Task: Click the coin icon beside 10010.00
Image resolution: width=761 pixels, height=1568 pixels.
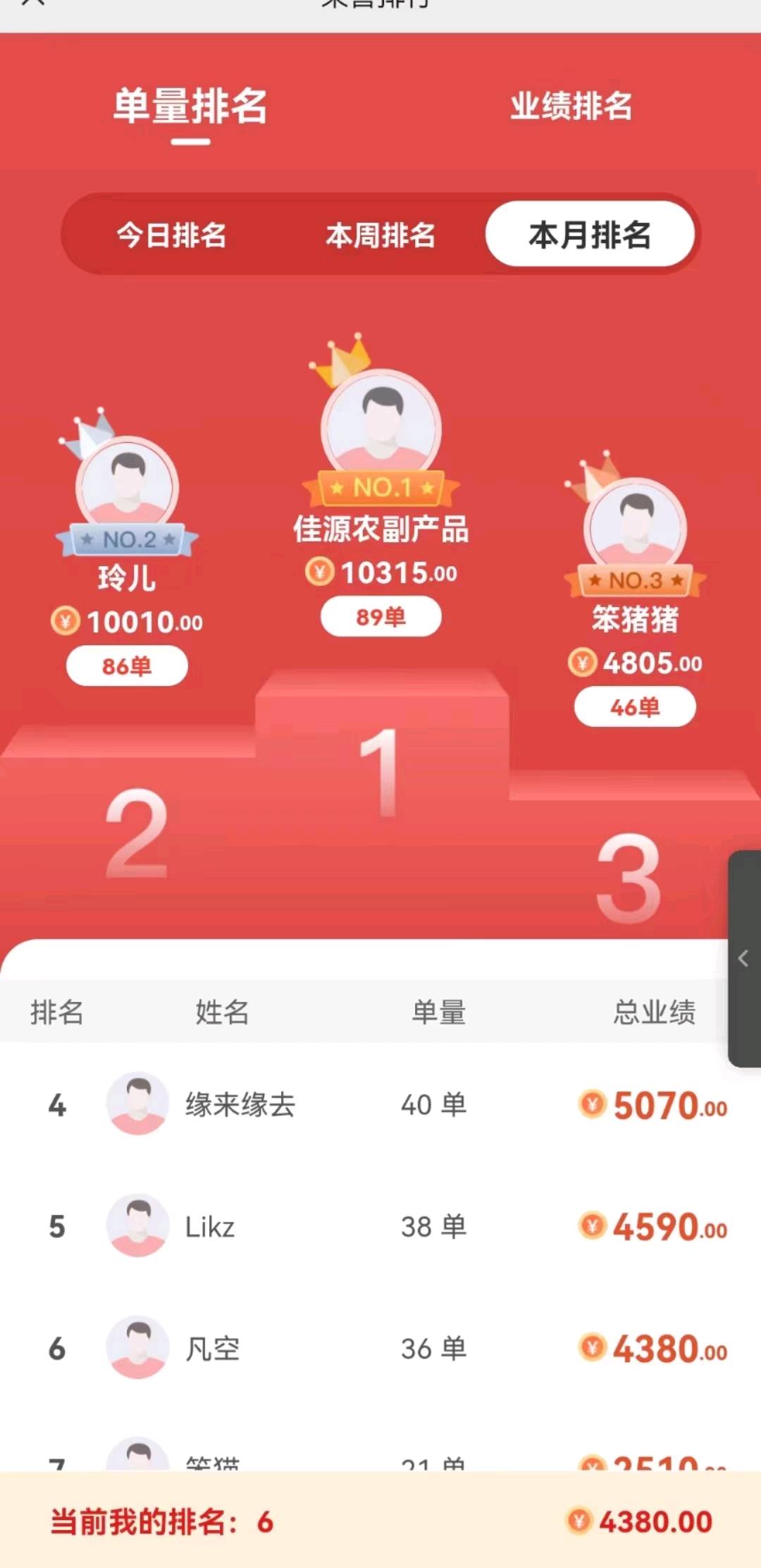Action: 65,622
